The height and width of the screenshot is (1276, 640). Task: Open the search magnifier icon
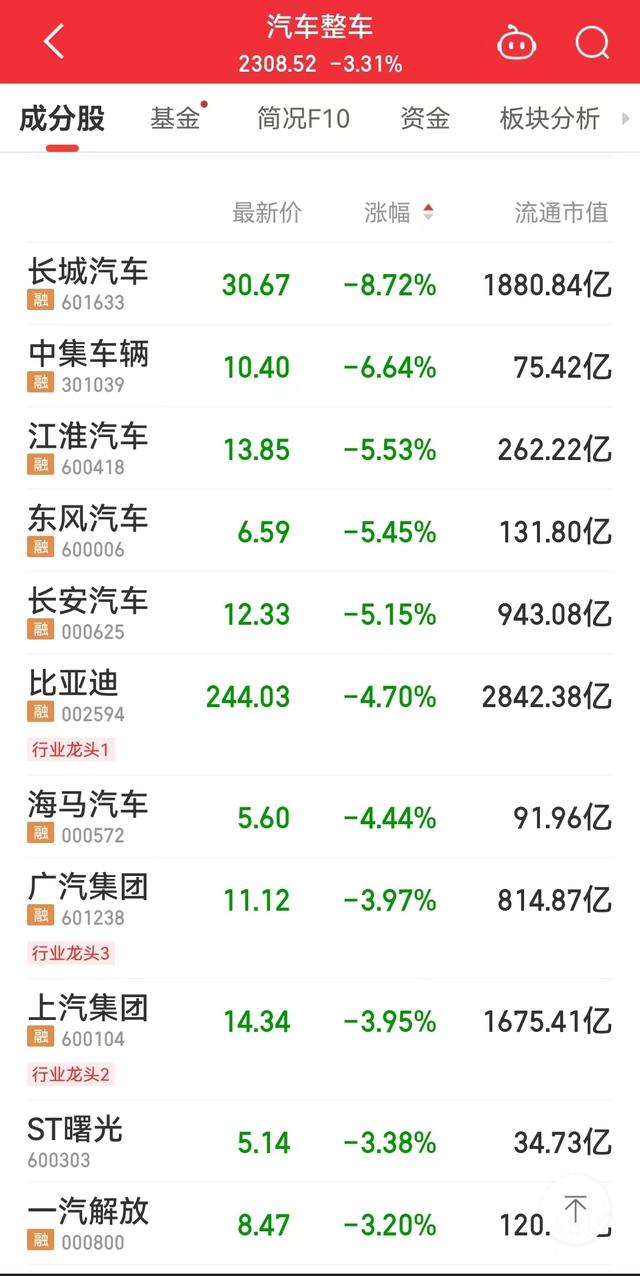pyautogui.click(x=592, y=43)
